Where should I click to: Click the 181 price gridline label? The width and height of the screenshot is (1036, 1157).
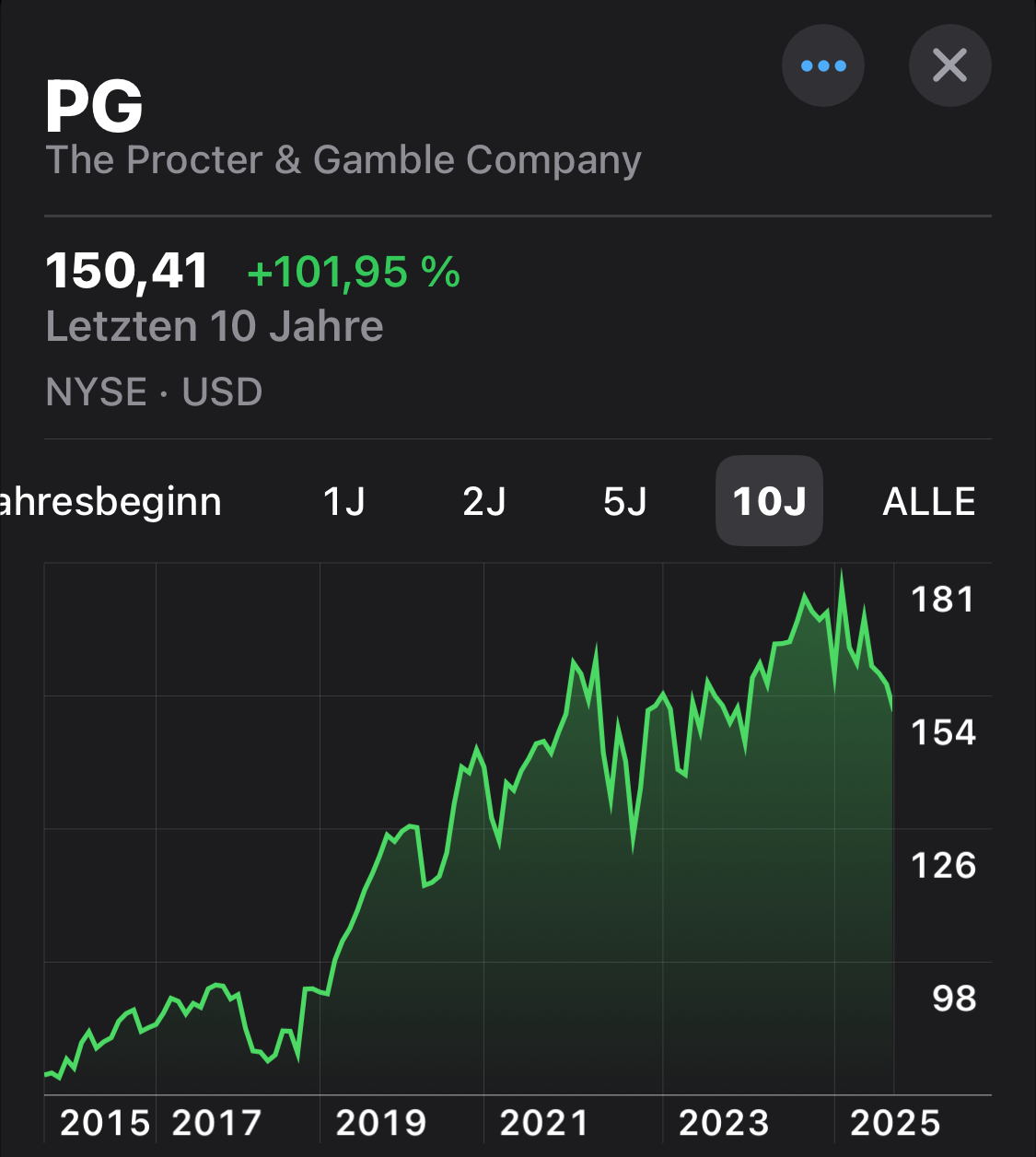943,599
